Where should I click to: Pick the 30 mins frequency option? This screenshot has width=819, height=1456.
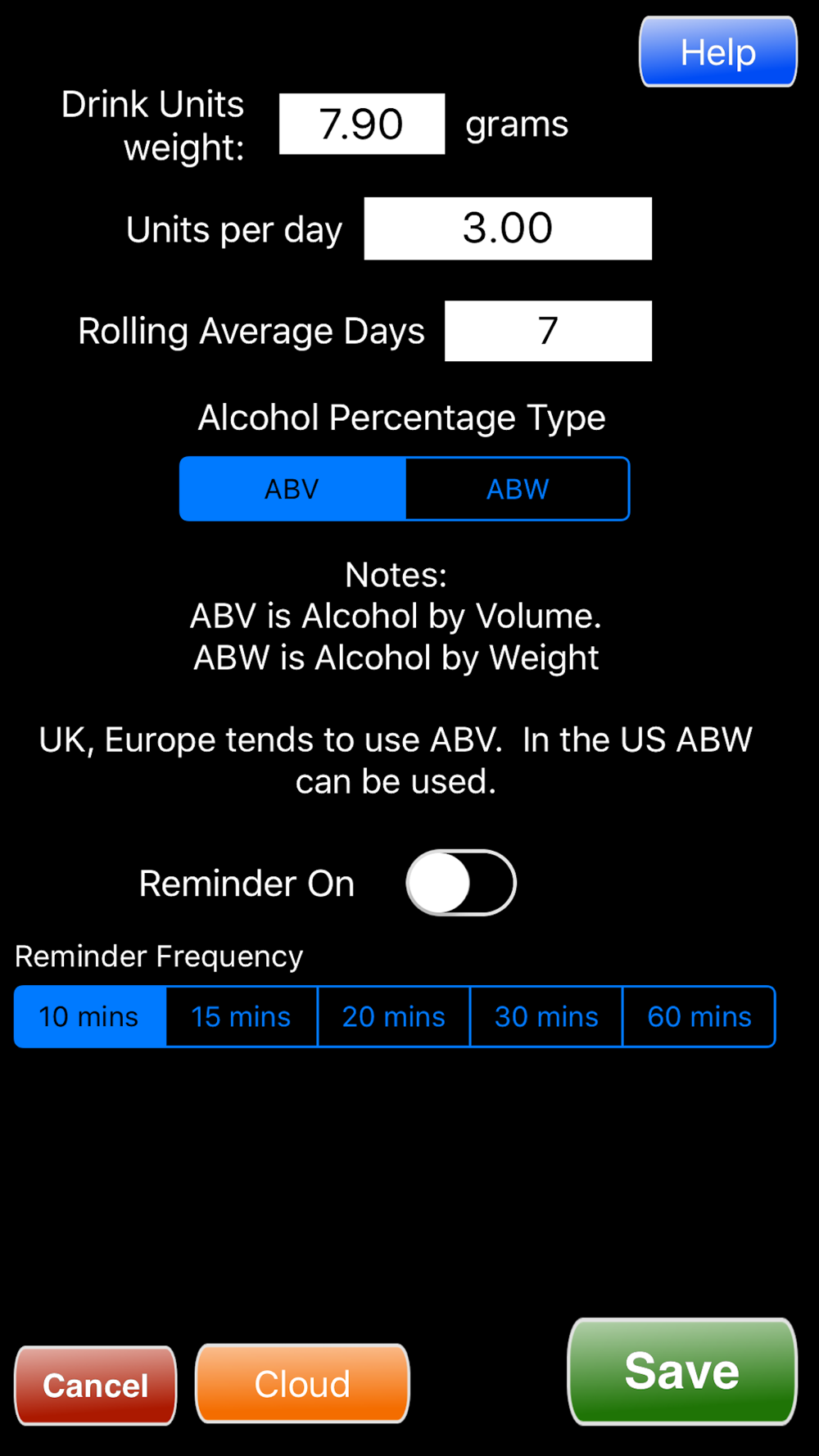click(x=546, y=1017)
